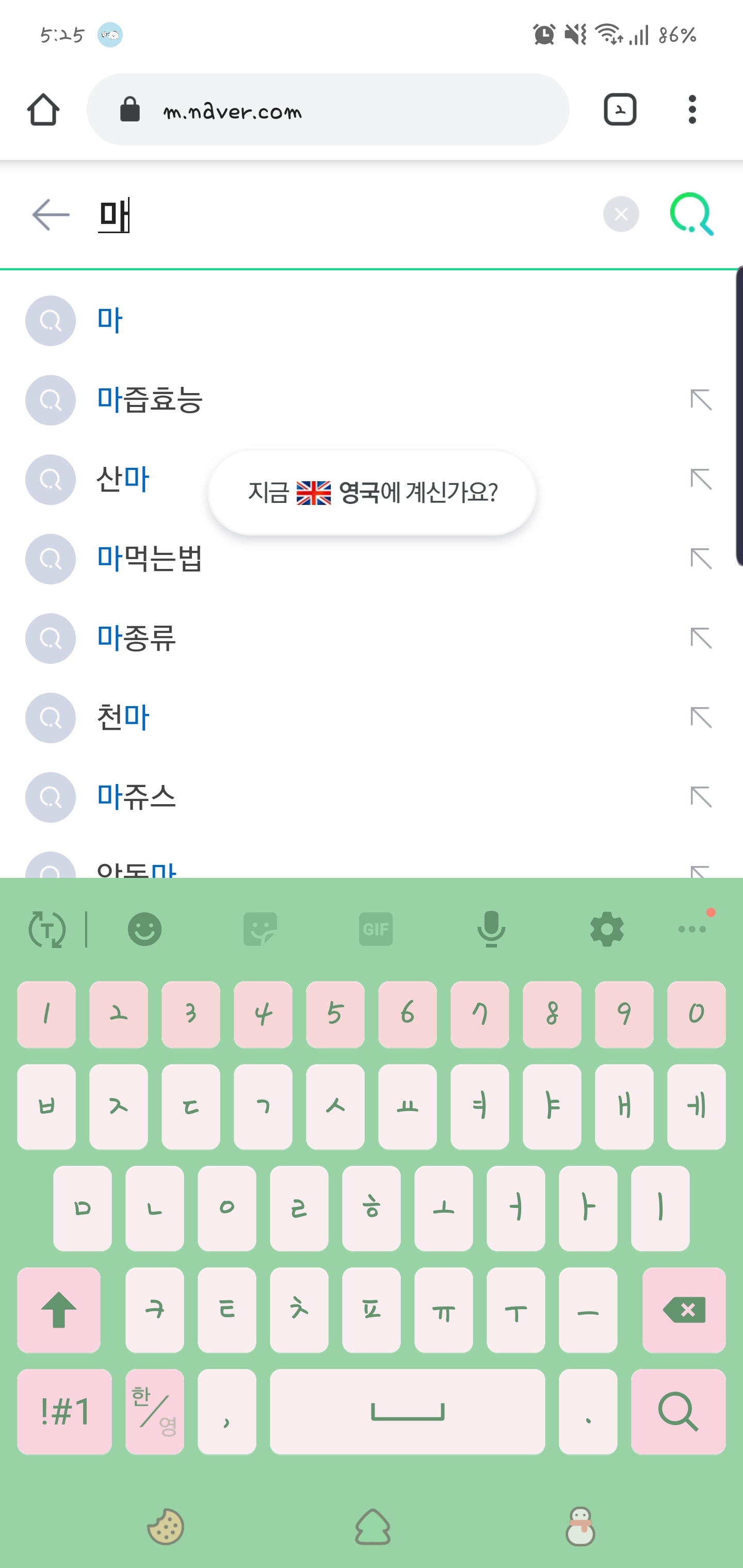The width and height of the screenshot is (743, 1568).
Task: Open the emoji panel on the keyboard
Action: pos(145,928)
